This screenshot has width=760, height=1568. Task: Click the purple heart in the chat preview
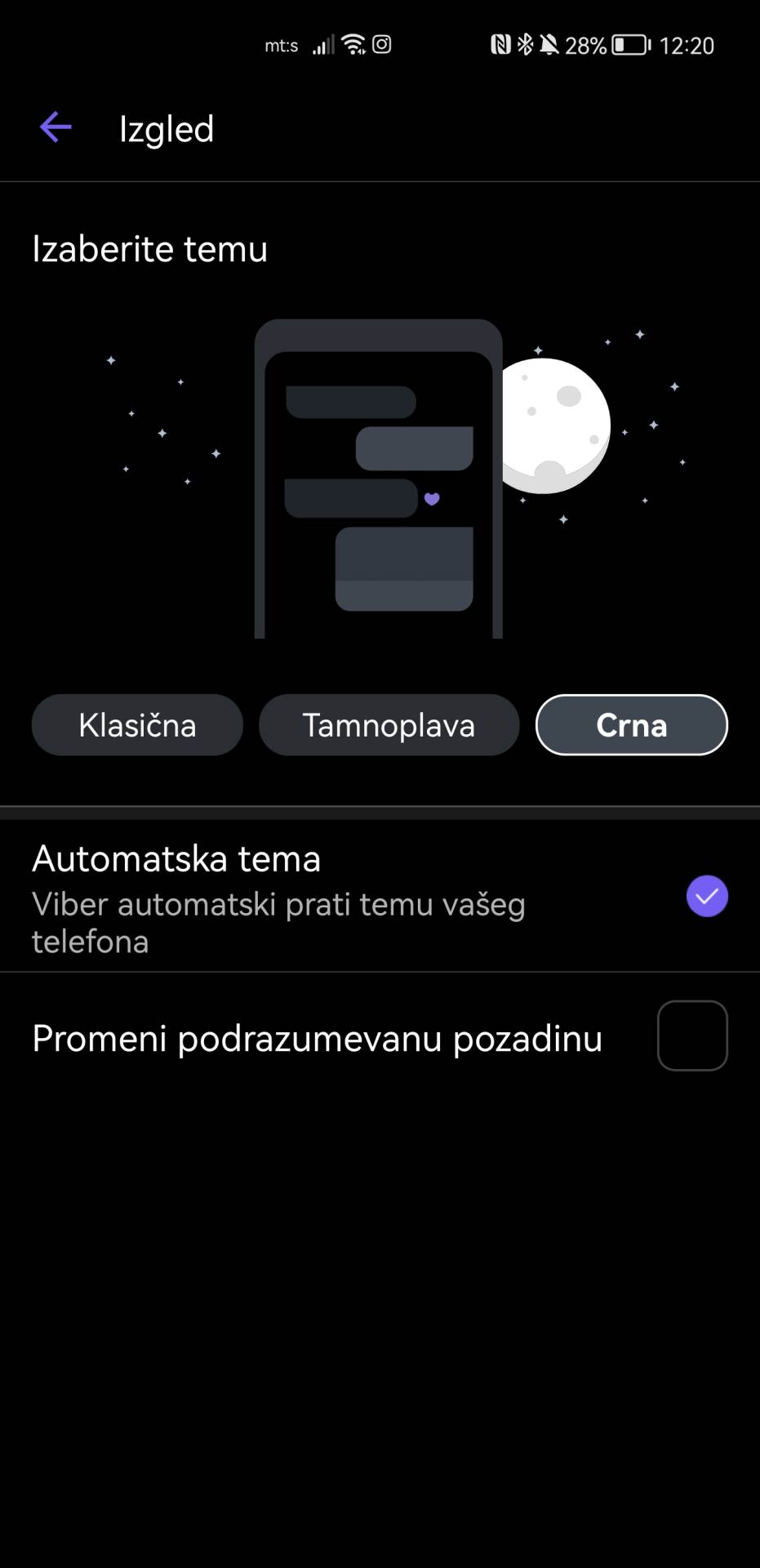tap(431, 497)
